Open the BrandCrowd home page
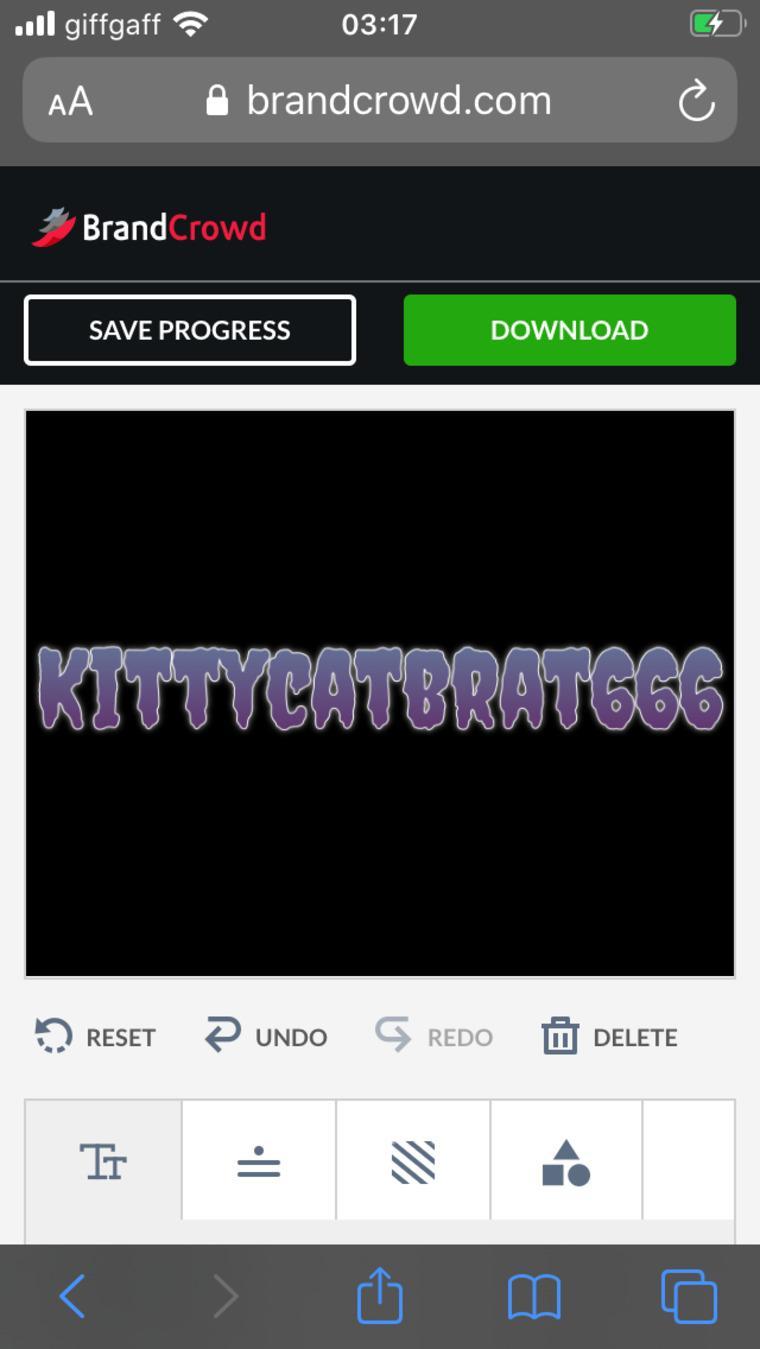 pyautogui.click(x=150, y=227)
